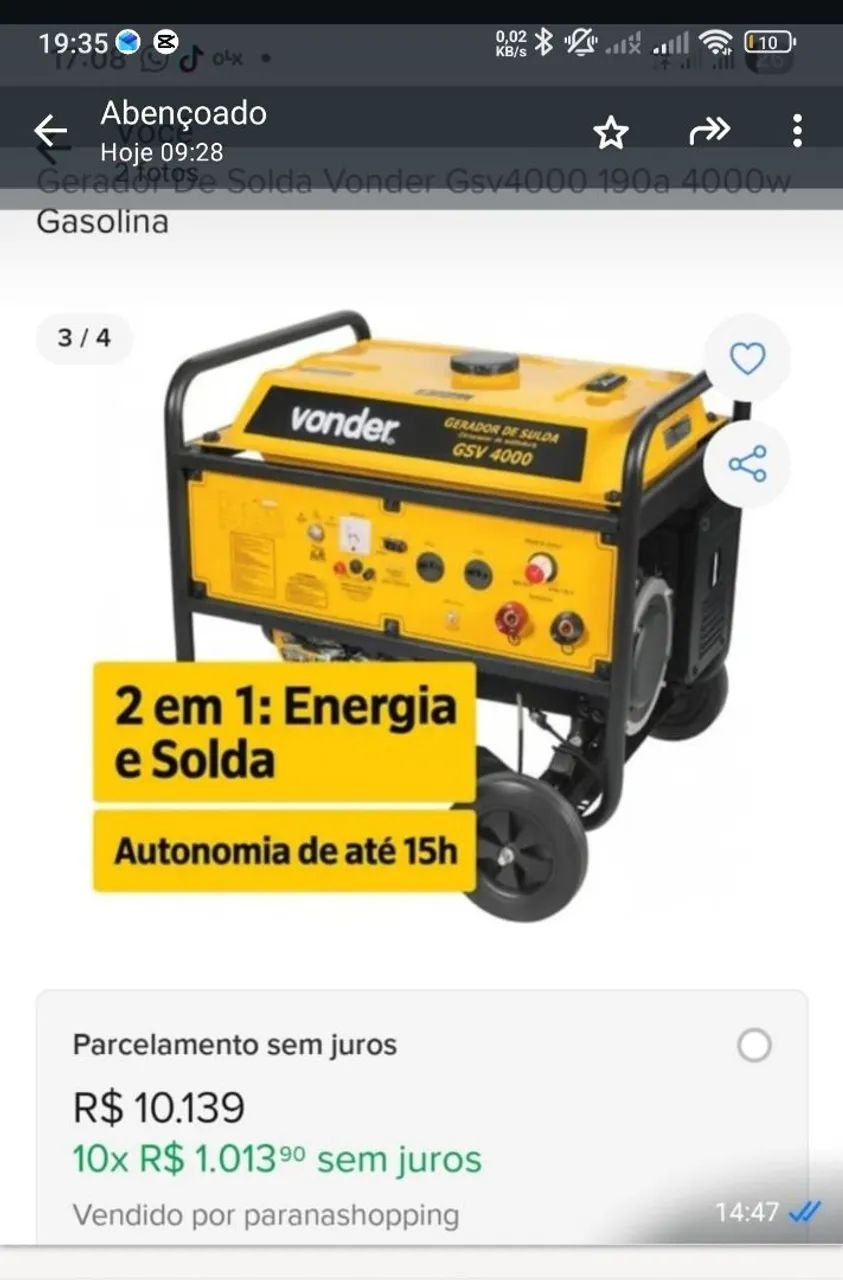The height and width of the screenshot is (1280, 843).
Task: Open the forward arrow icon
Action: pos(711,131)
